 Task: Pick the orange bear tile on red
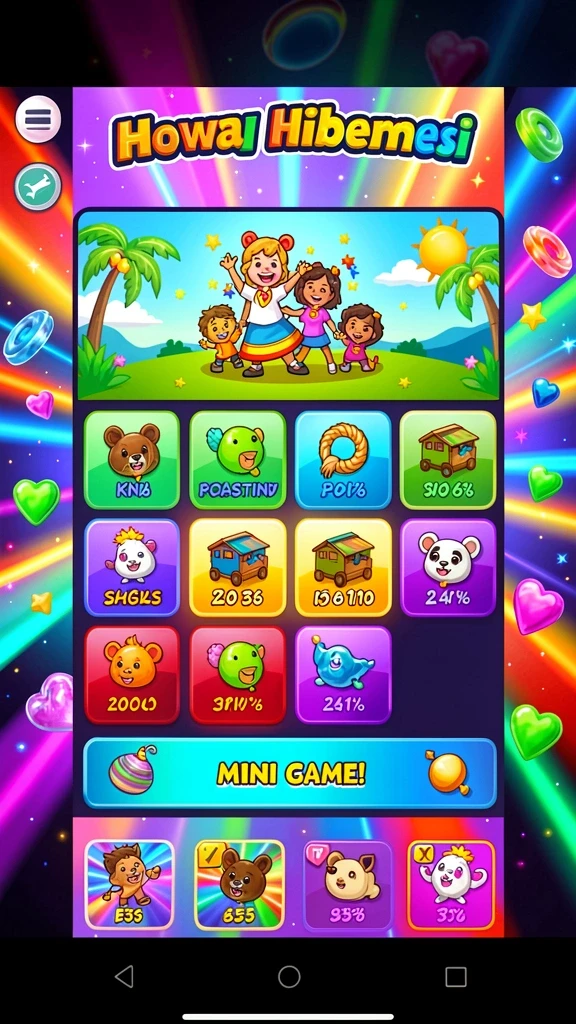click(x=132, y=675)
